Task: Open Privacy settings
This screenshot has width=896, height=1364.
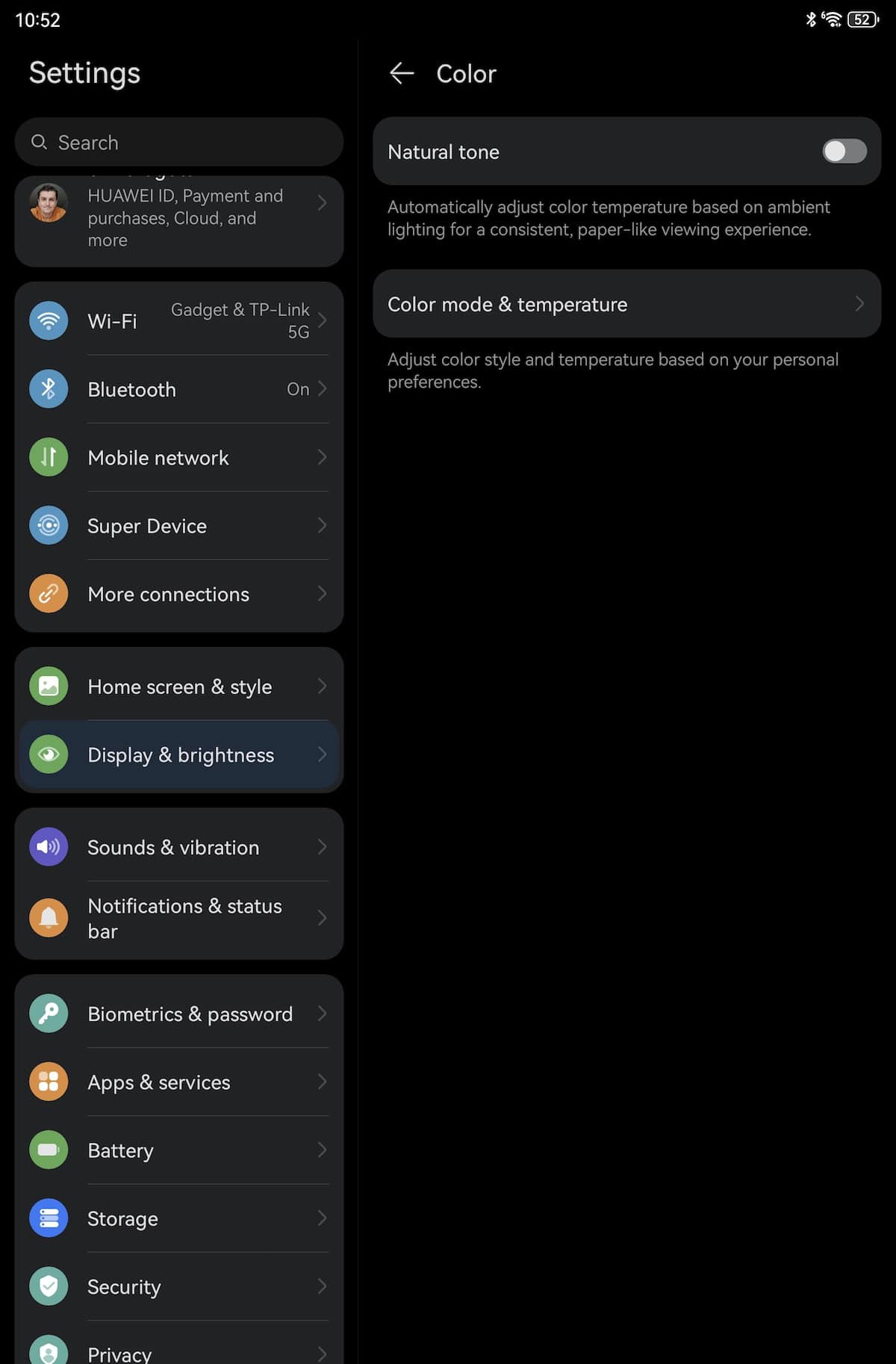Action: pos(179,1351)
